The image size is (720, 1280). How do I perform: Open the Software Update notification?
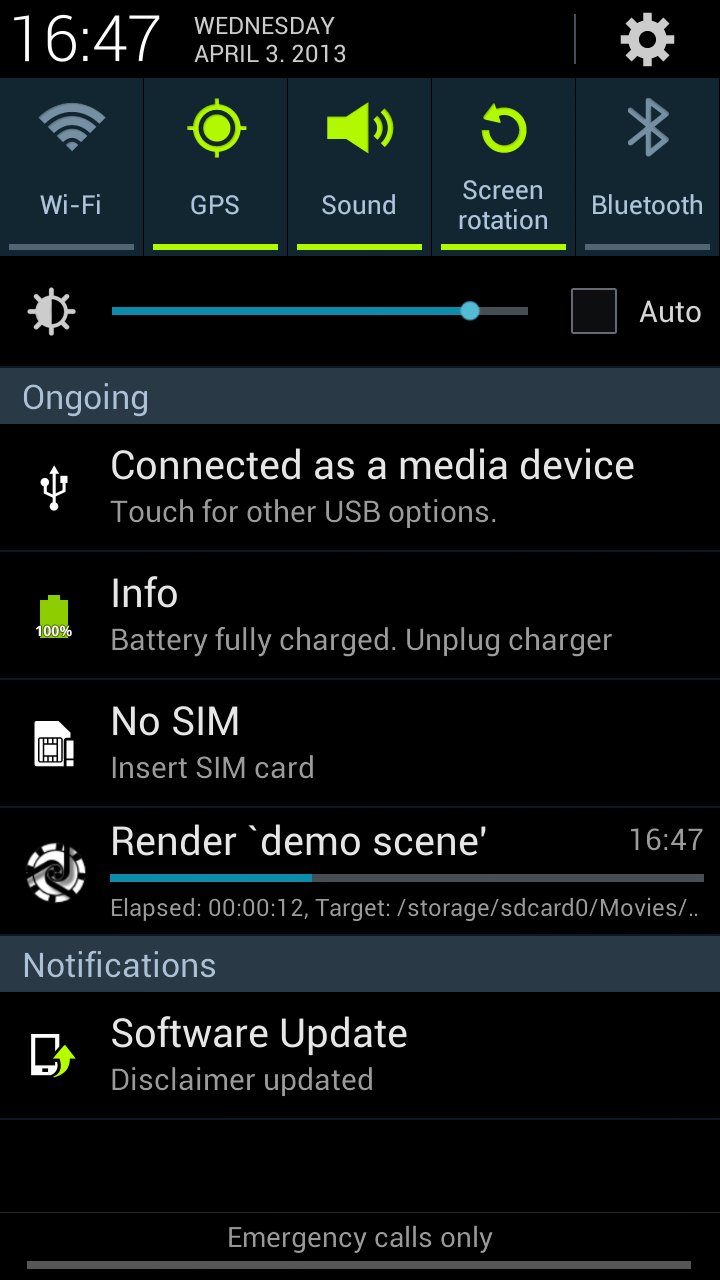360,1055
